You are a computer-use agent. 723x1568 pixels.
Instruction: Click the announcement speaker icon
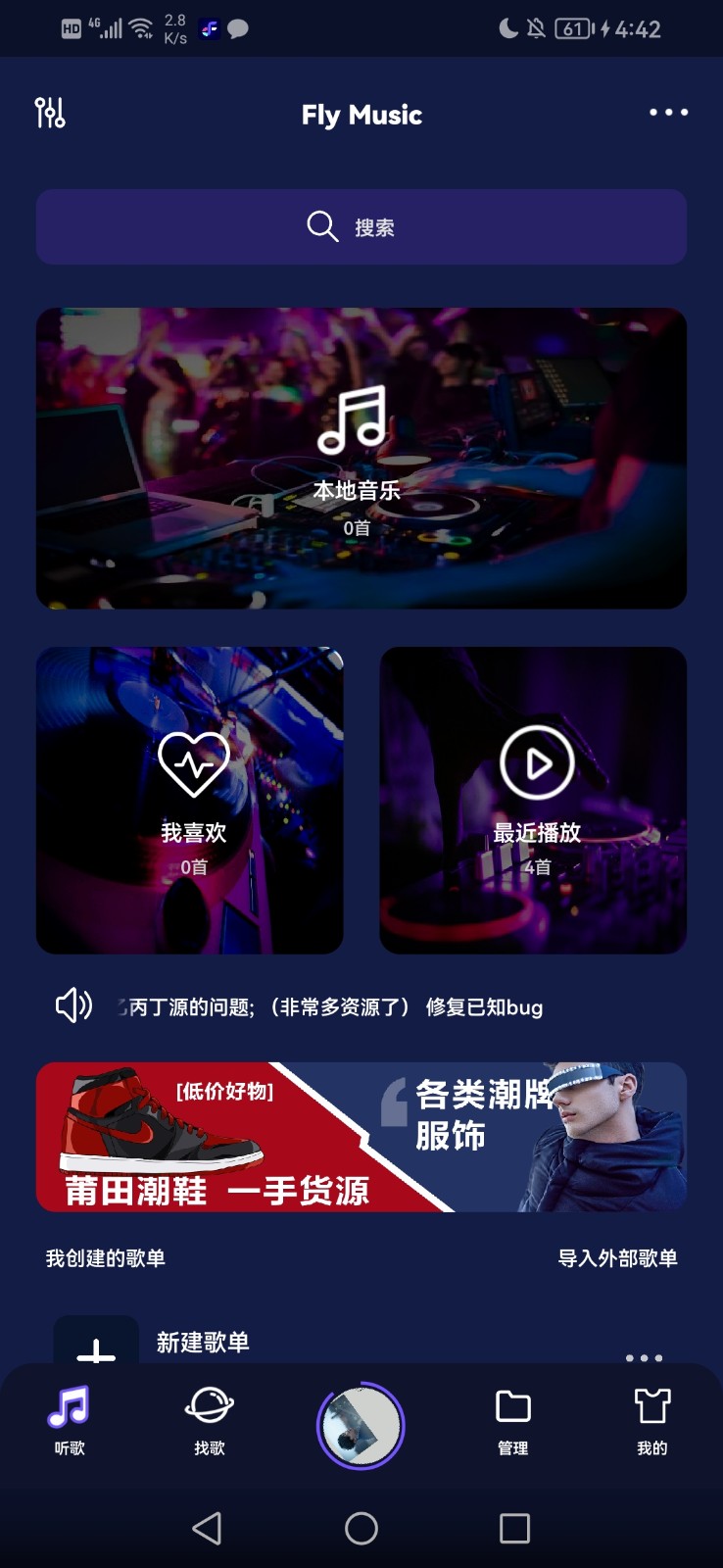pyautogui.click(x=72, y=1005)
